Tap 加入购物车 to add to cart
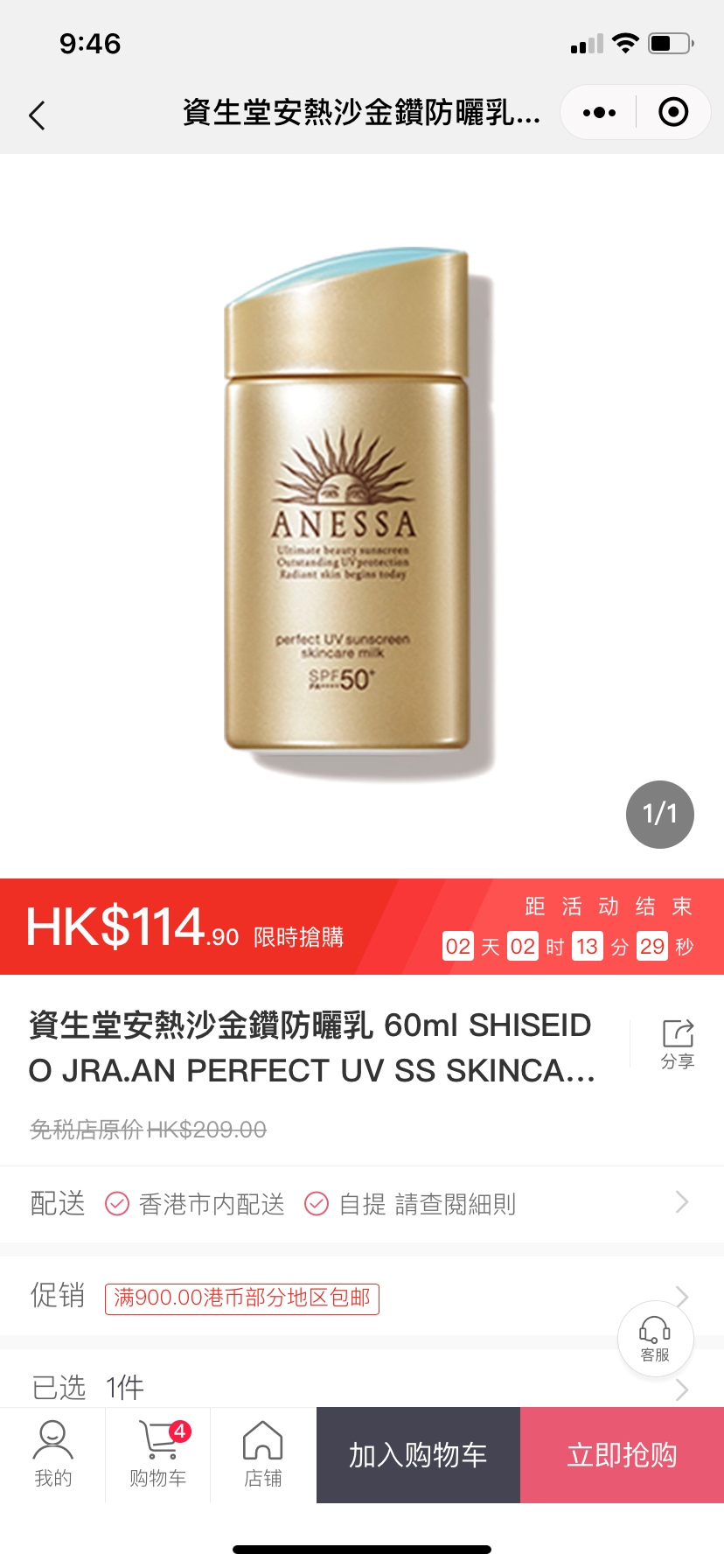Screen dimensions: 724x1568 point(418,1455)
